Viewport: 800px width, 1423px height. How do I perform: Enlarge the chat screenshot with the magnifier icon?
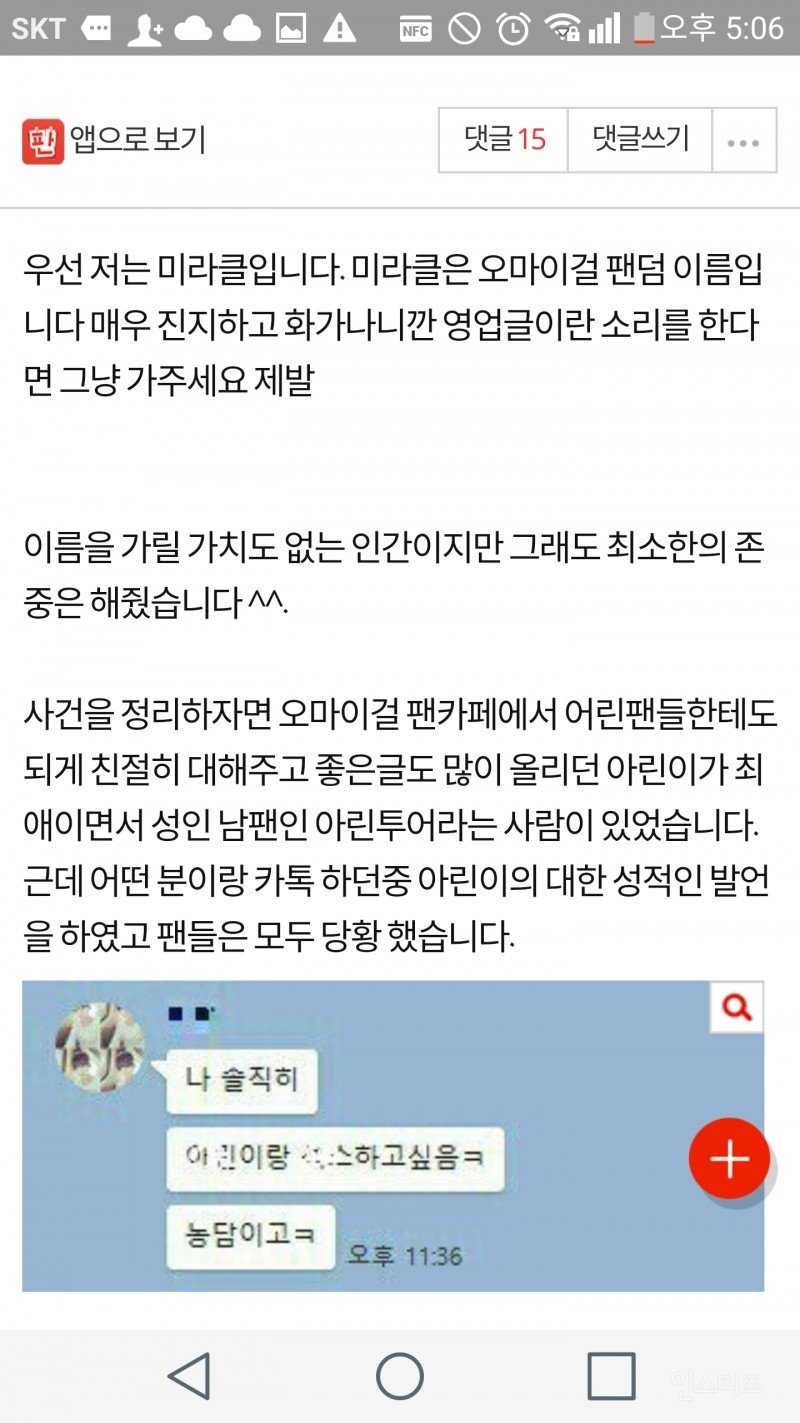tap(737, 1006)
